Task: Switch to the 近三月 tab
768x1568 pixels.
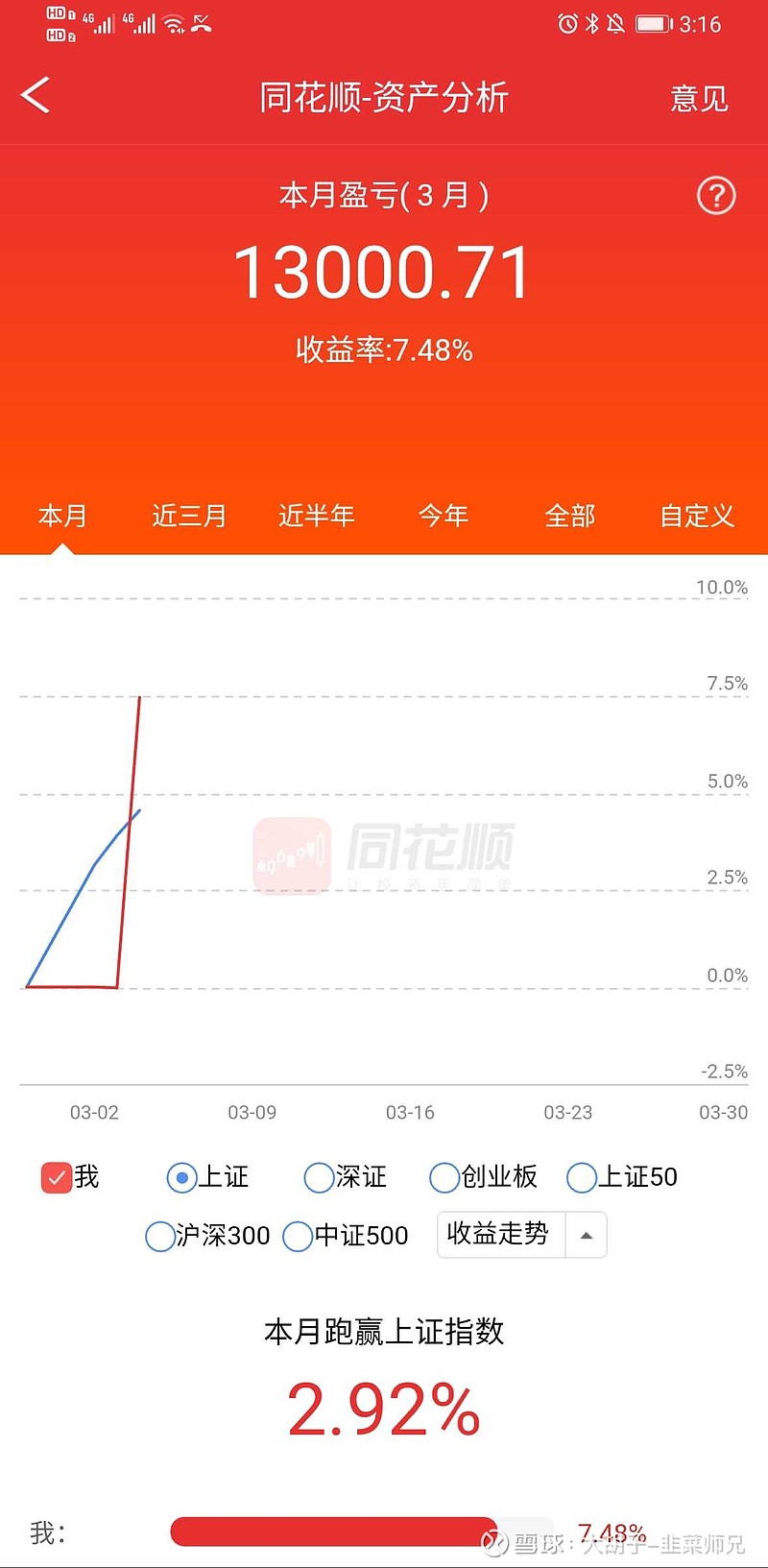Action: pos(188,516)
